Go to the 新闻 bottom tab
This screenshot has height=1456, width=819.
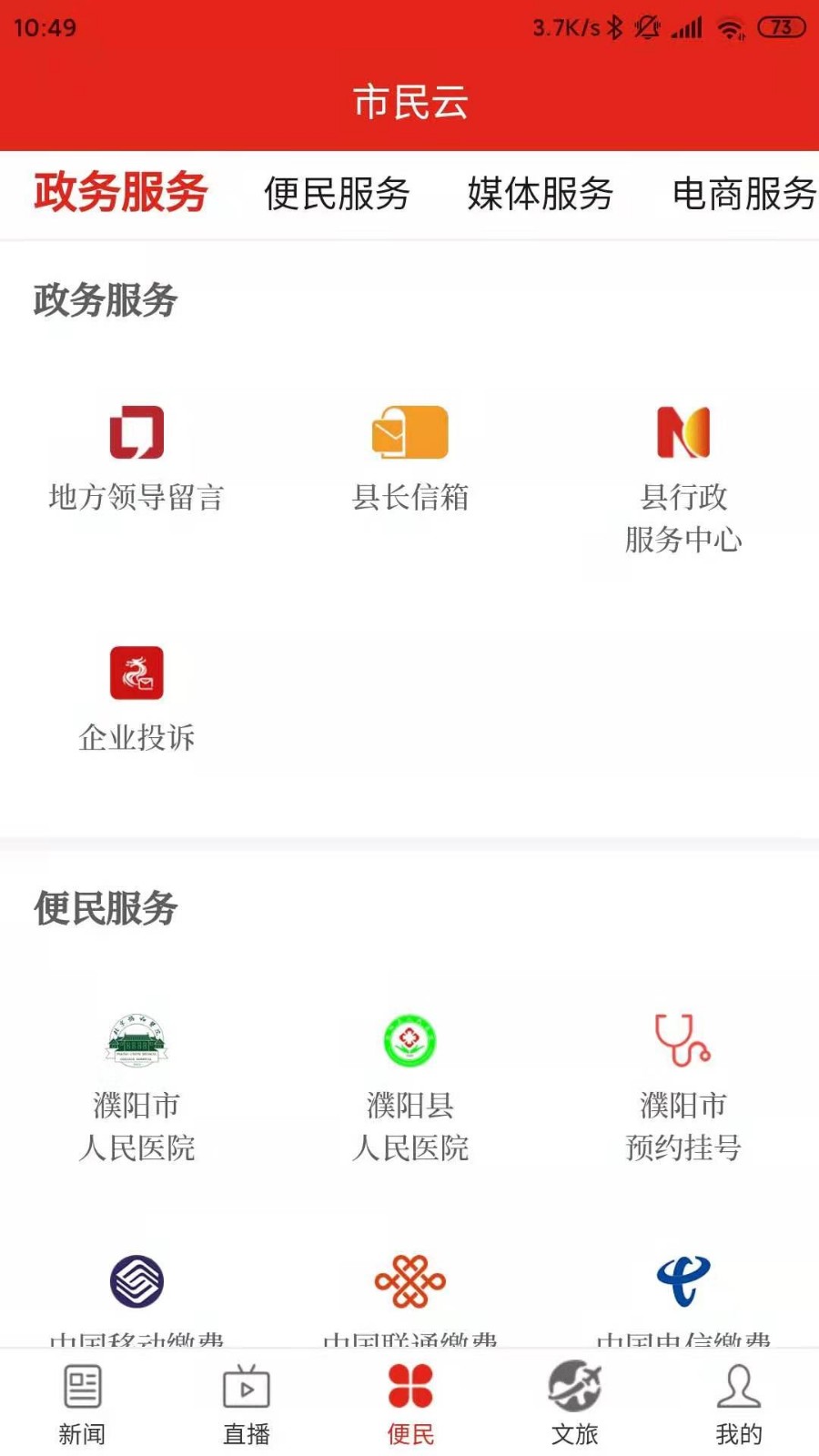click(82, 1404)
